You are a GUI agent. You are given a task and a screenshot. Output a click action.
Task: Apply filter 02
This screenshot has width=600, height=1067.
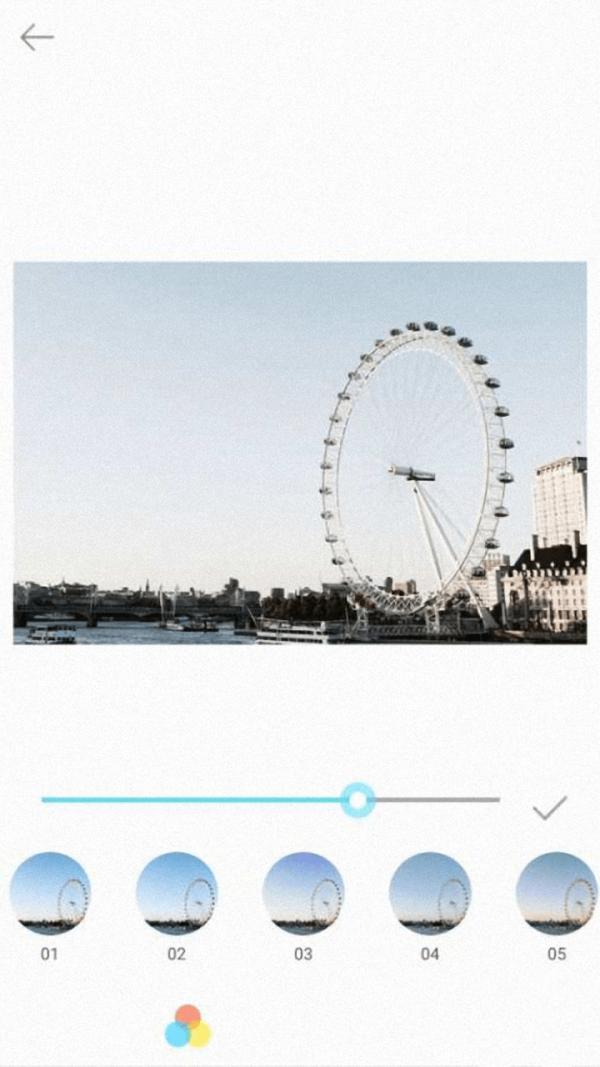(177, 893)
